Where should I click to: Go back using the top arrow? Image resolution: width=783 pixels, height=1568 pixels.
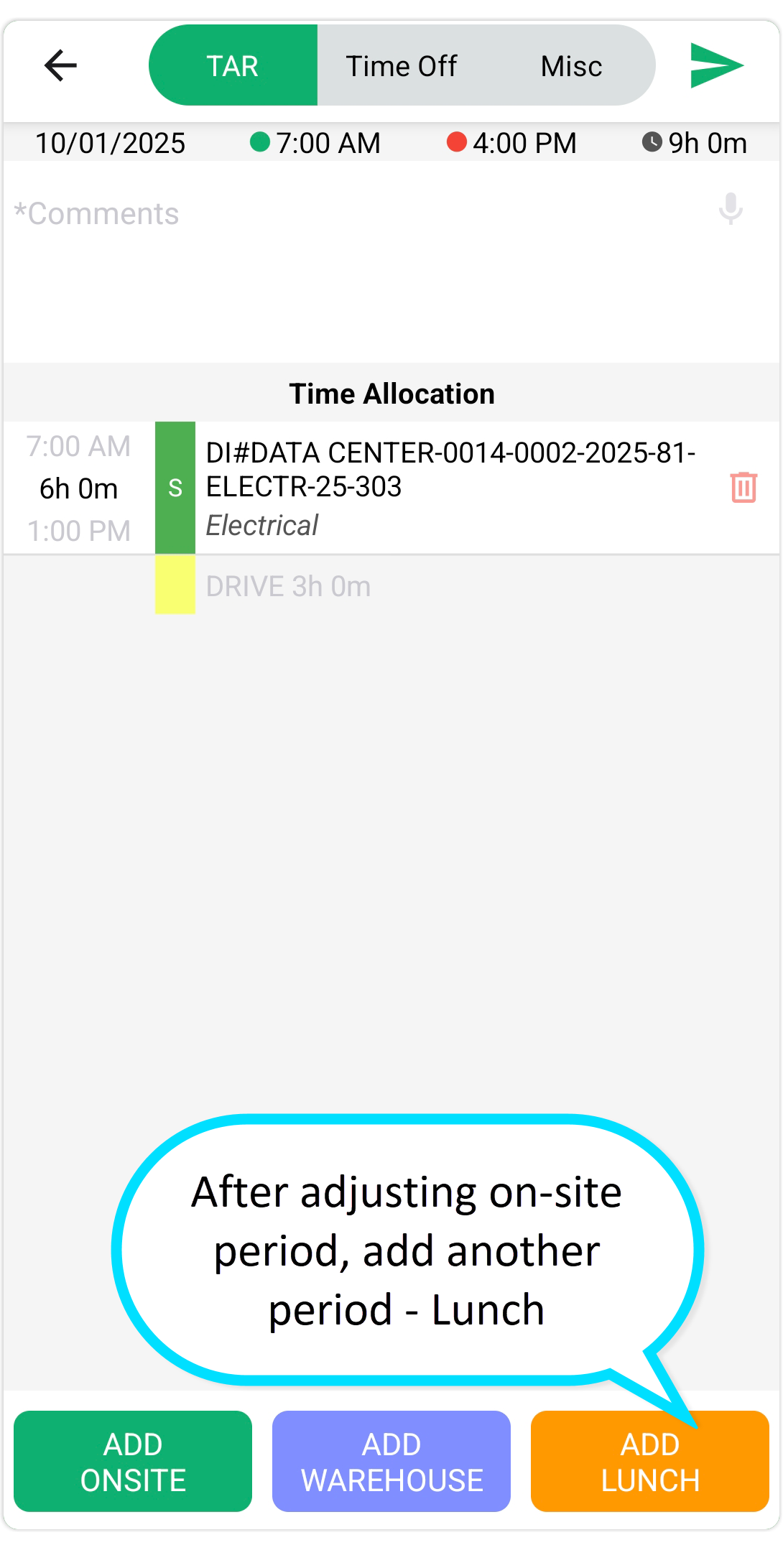coord(60,65)
